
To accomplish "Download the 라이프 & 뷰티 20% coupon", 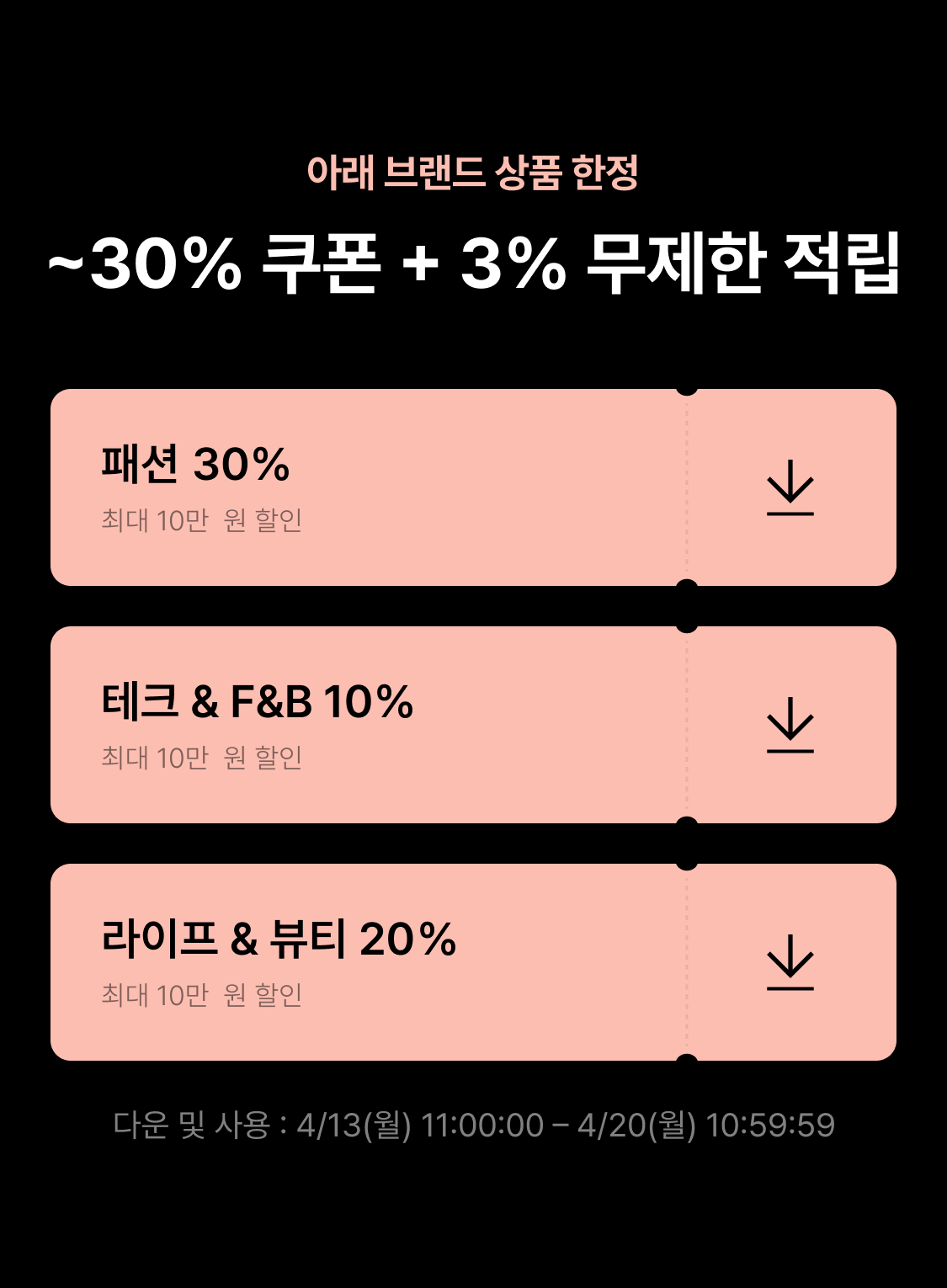I will click(x=790, y=962).
